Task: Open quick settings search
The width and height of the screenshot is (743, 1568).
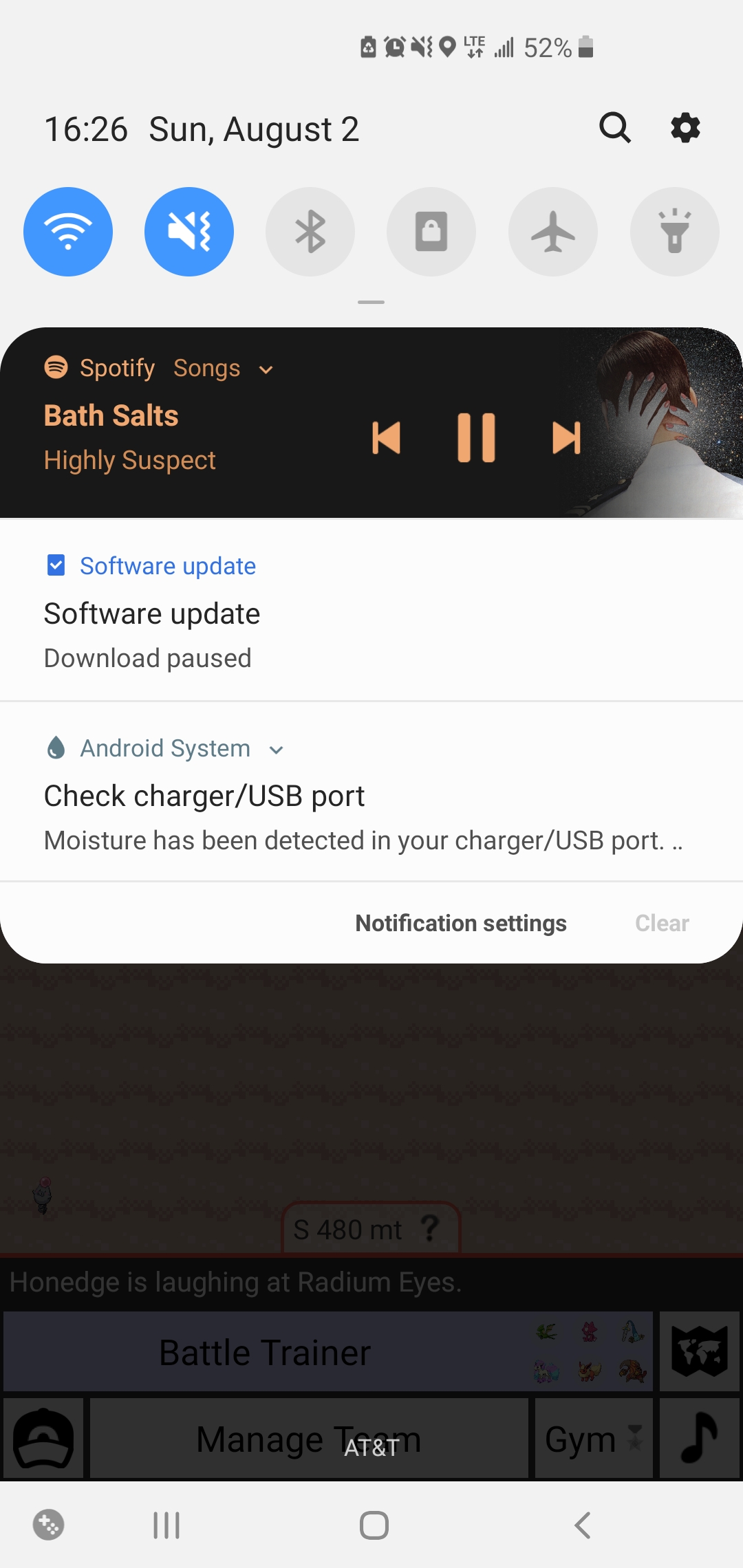Action: point(614,128)
